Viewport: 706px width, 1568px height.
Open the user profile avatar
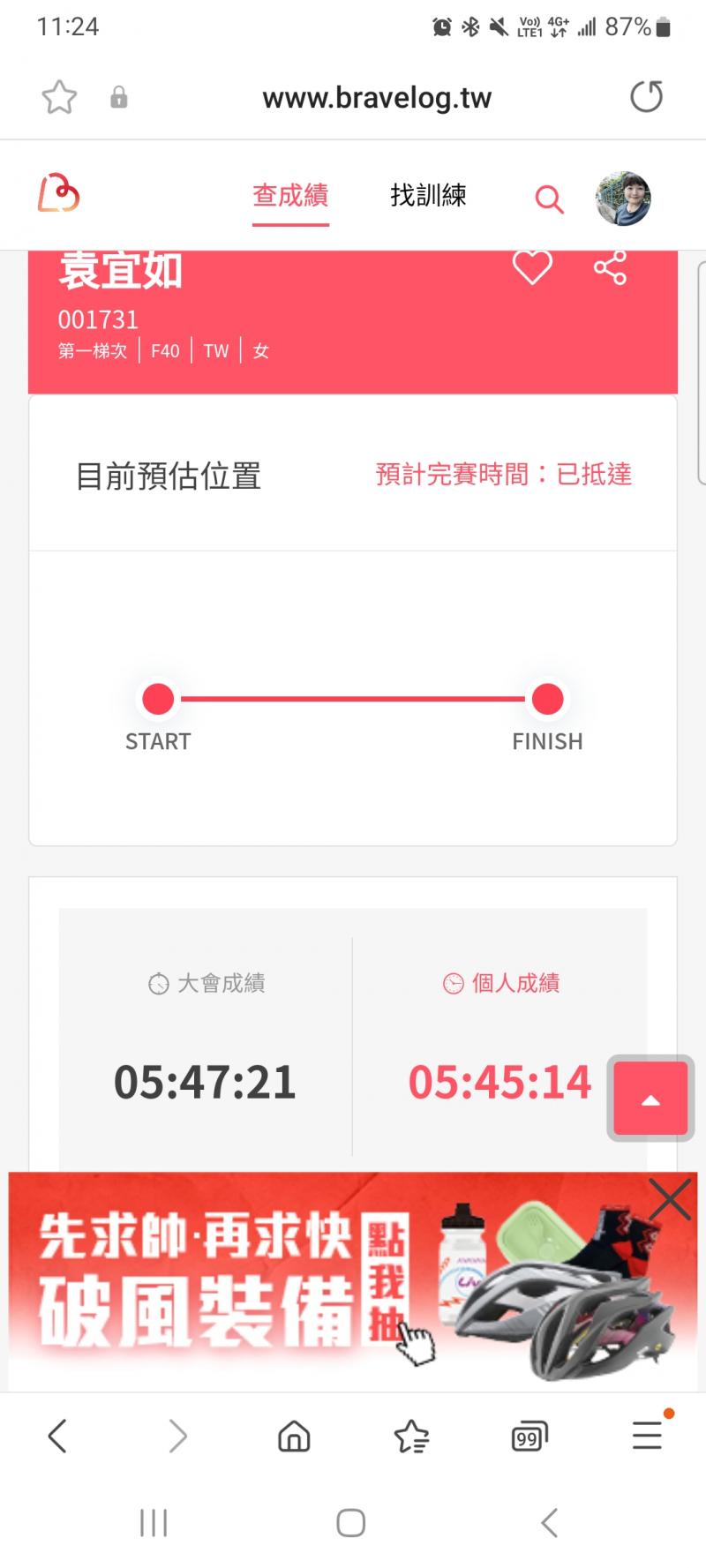pyautogui.click(x=623, y=199)
